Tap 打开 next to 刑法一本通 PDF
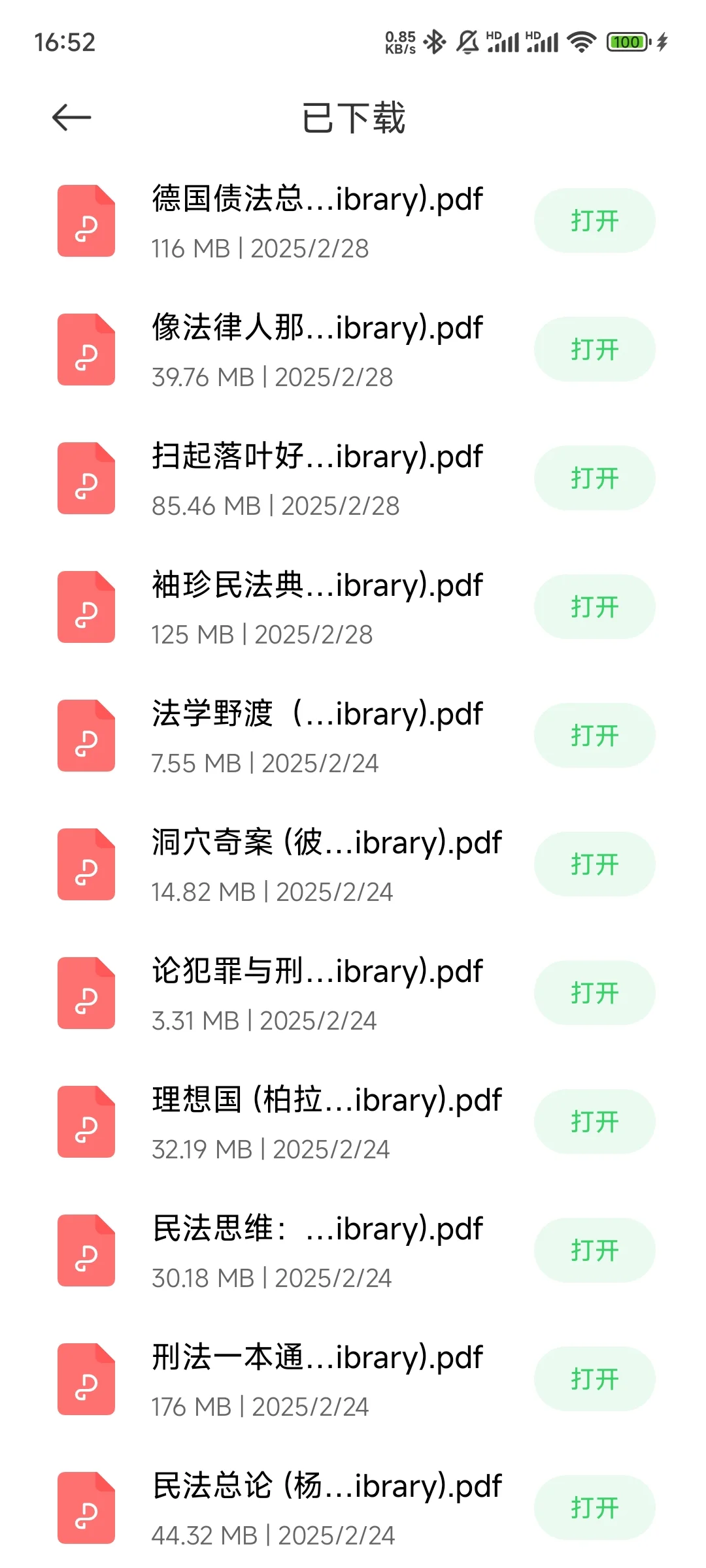 coord(594,1379)
